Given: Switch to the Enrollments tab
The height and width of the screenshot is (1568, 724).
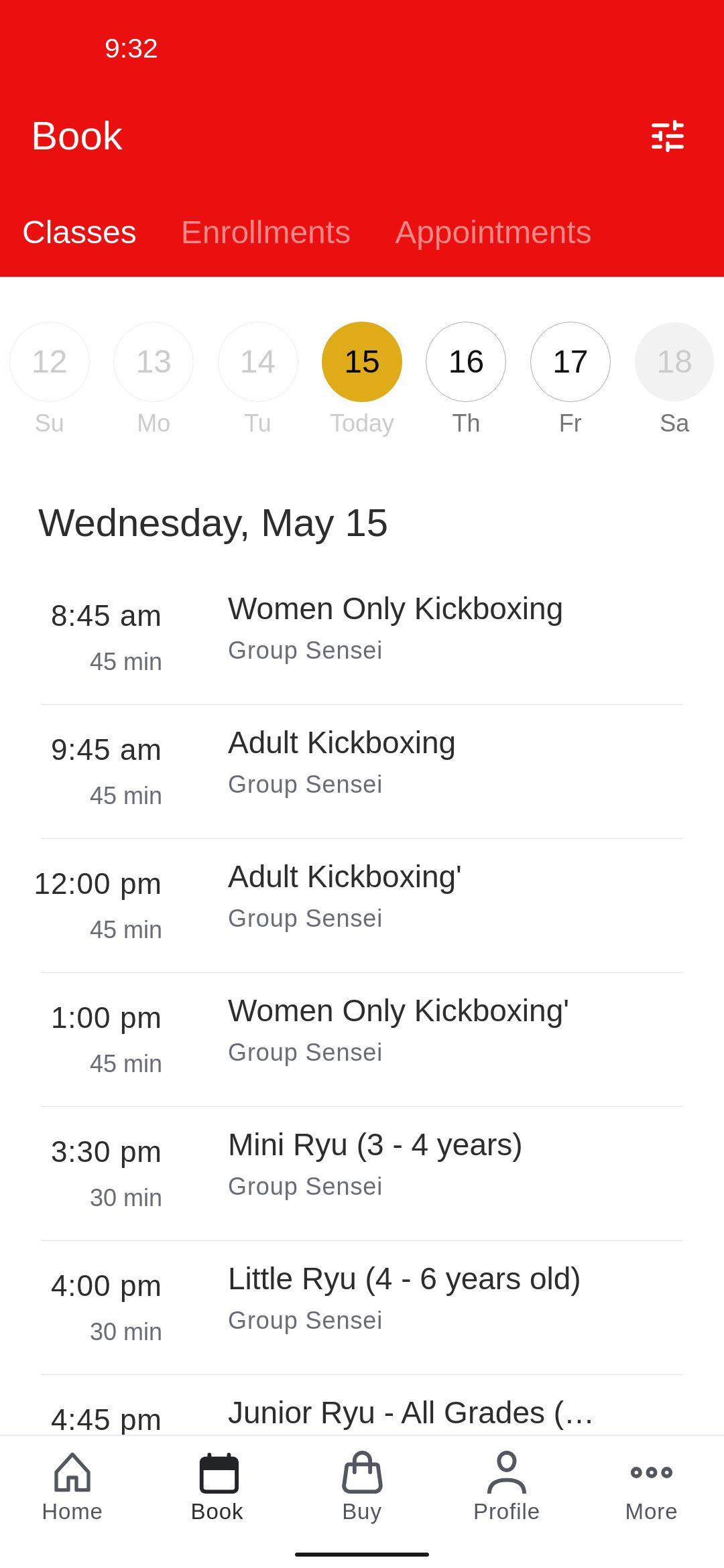Looking at the screenshot, I should click(x=265, y=233).
